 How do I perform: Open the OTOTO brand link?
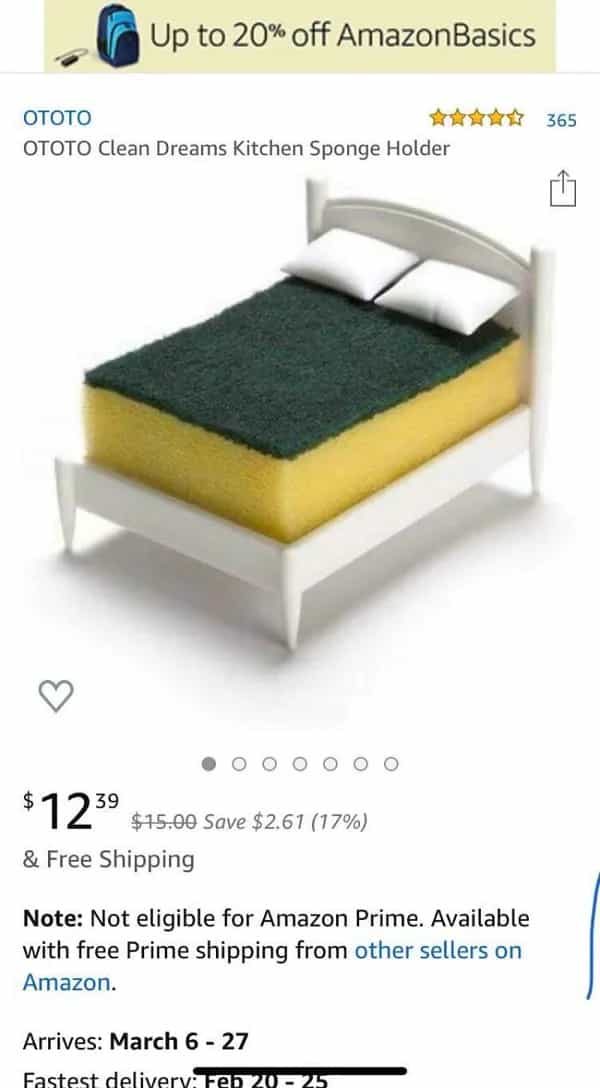(57, 118)
